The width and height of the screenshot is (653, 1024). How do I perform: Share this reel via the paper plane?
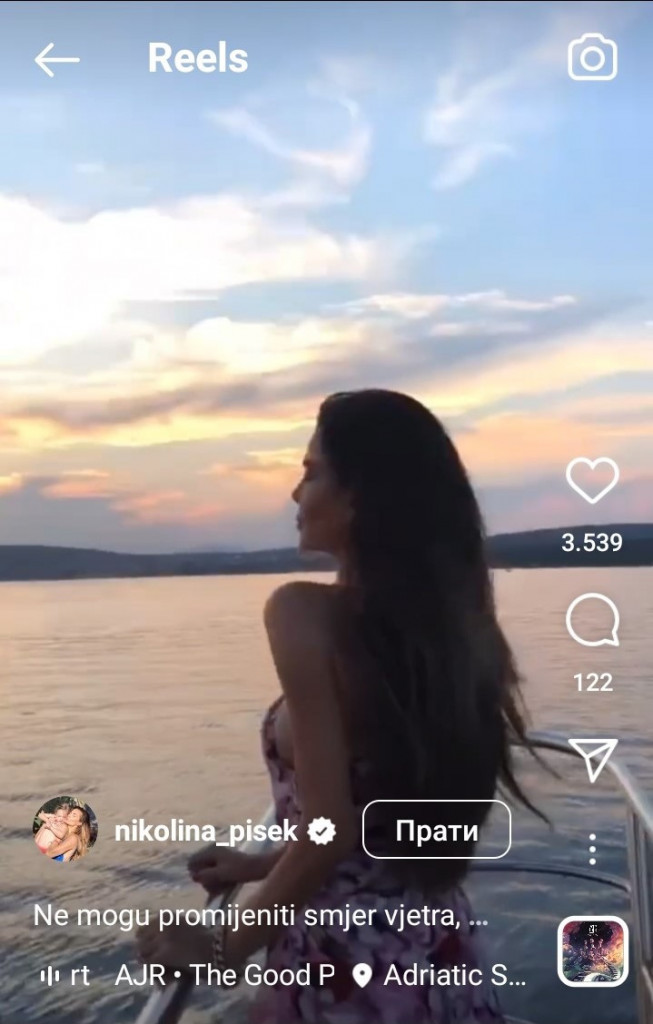point(592,760)
